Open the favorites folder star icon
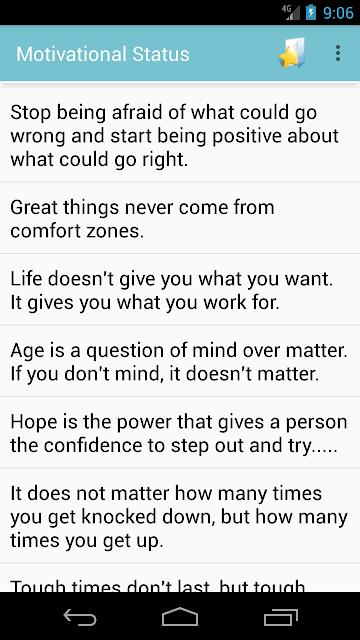Screen dimensions: 360x640 292,53
